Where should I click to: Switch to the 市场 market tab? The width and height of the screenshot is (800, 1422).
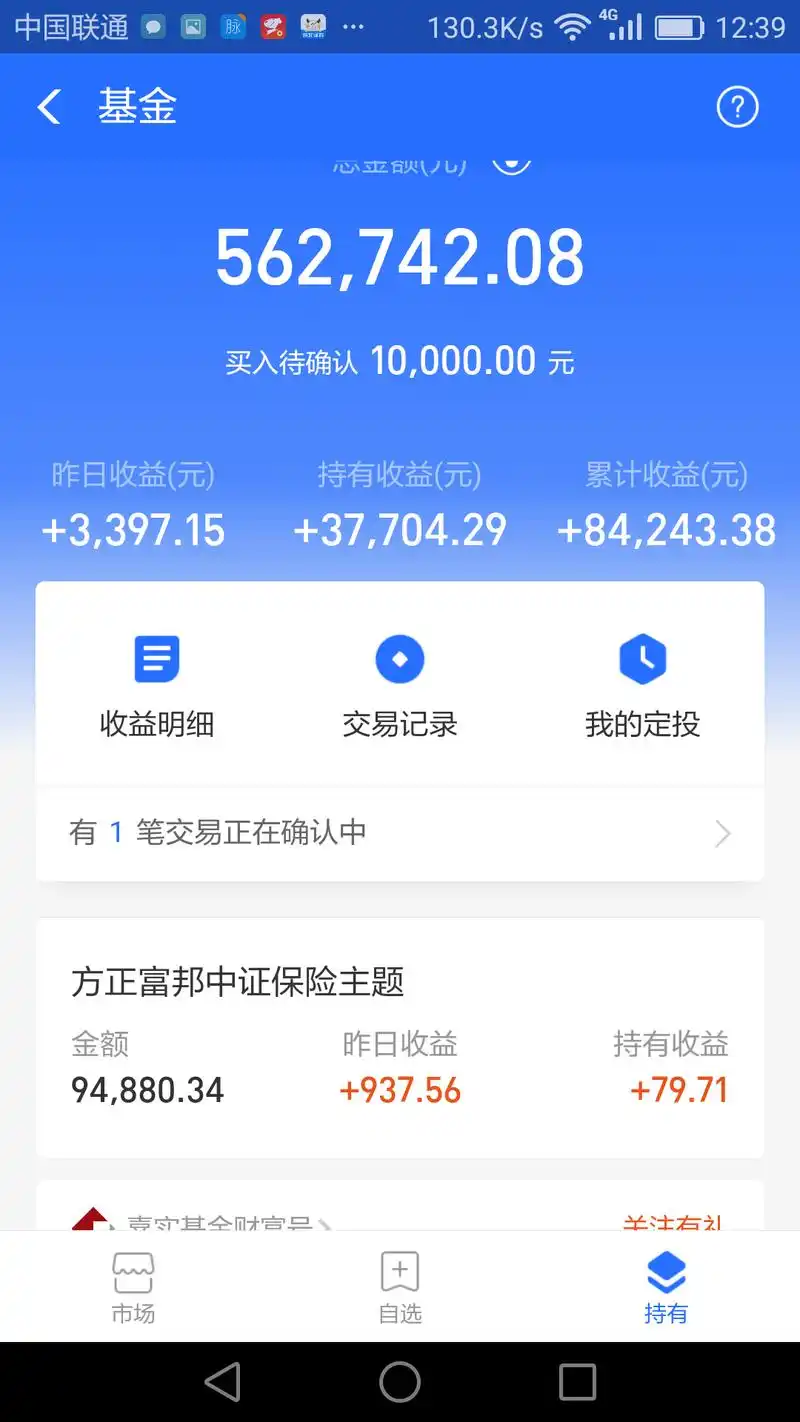click(x=133, y=1285)
